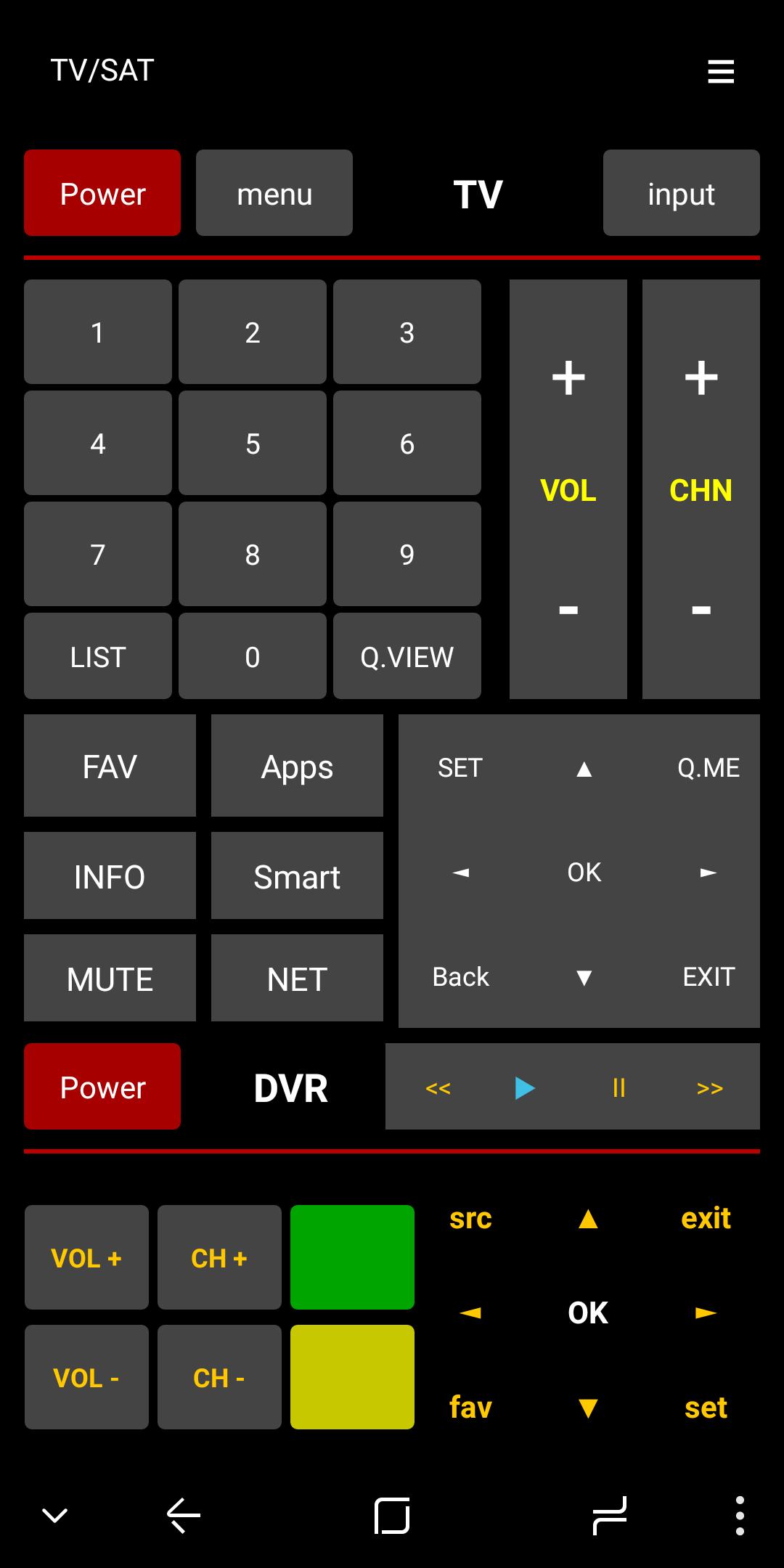Mute the TV sound
Screen dimensions: 784x1568
point(110,979)
